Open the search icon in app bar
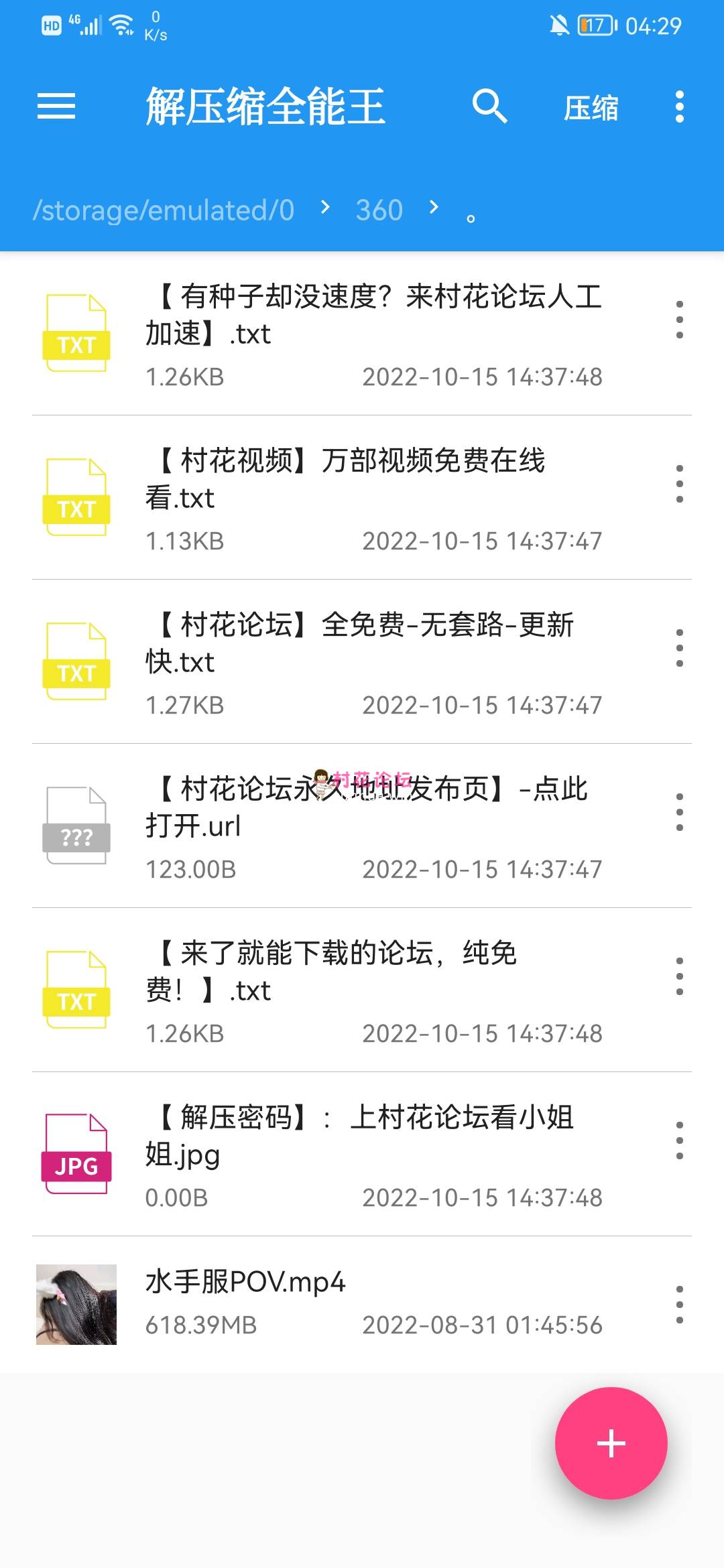This screenshot has width=724, height=1568. [489, 107]
